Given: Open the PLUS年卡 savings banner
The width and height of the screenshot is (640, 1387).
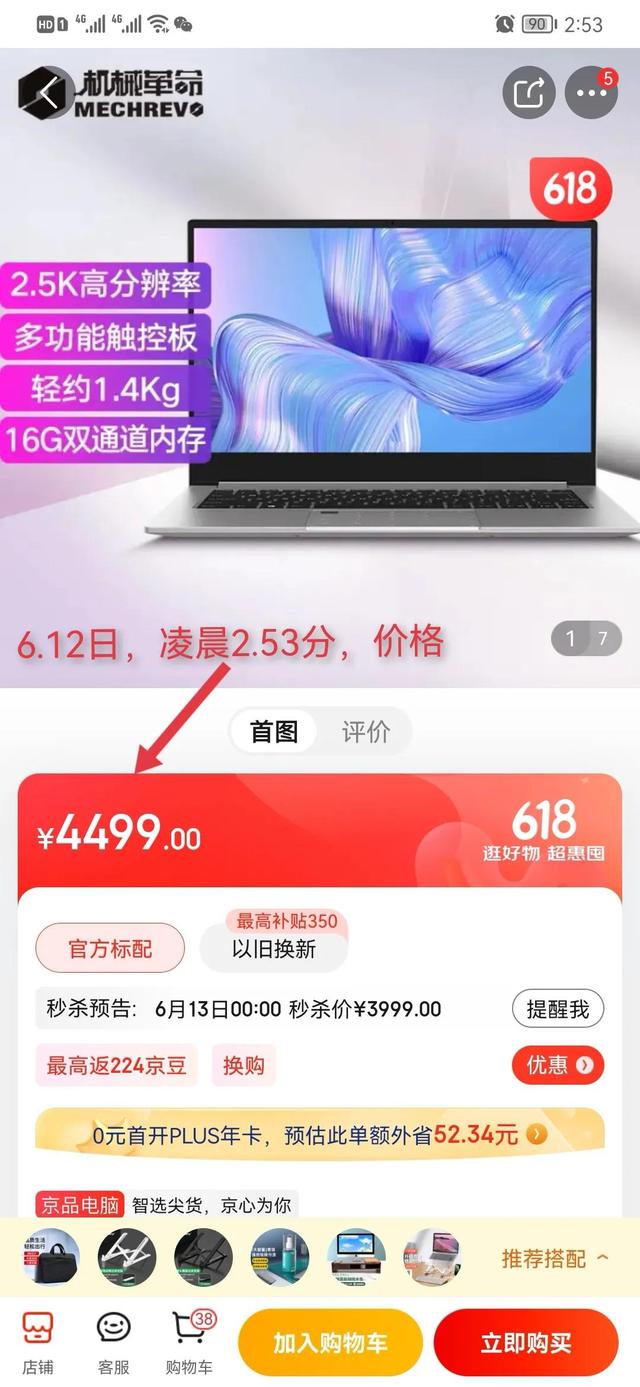Looking at the screenshot, I should tap(320, 1134).
